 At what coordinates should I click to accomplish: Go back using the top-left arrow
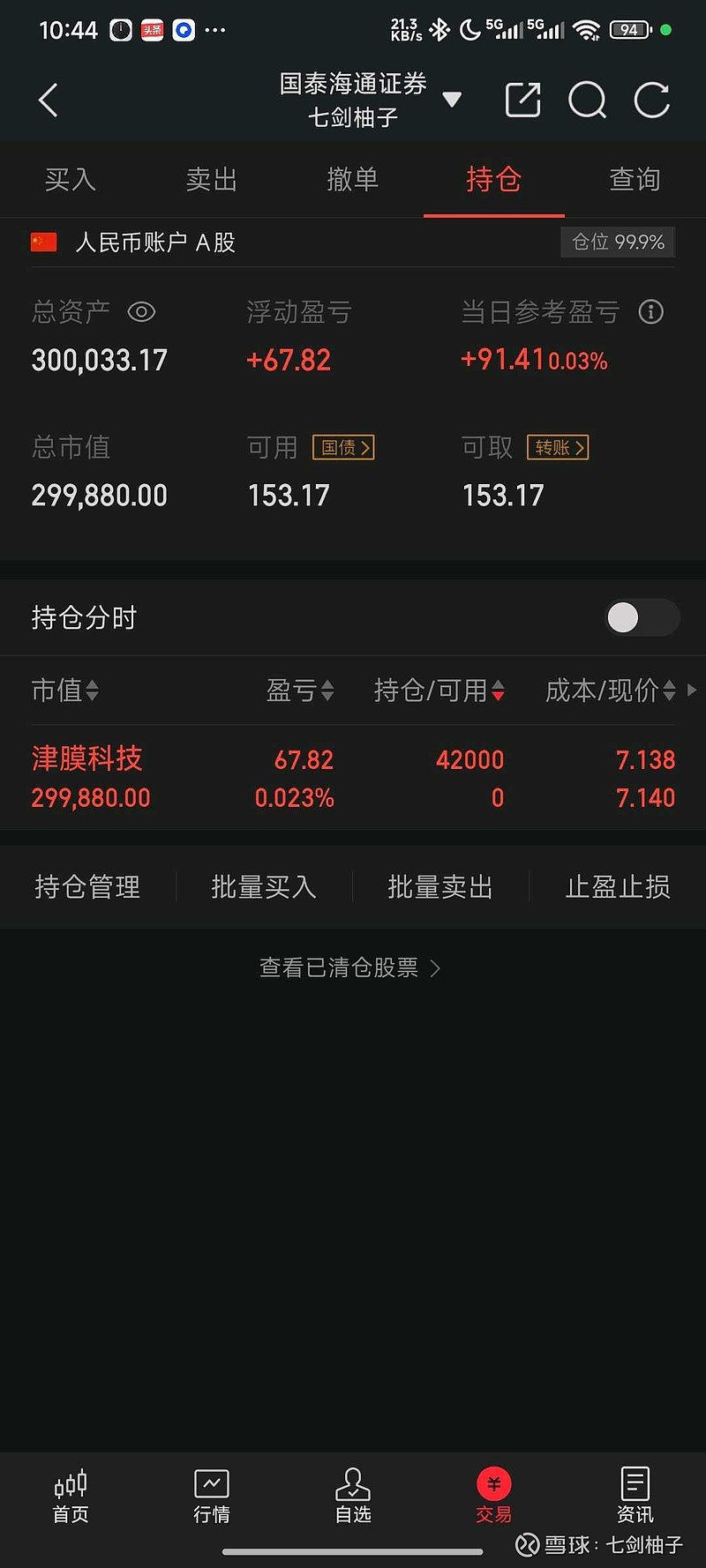[x=49, y=100]
